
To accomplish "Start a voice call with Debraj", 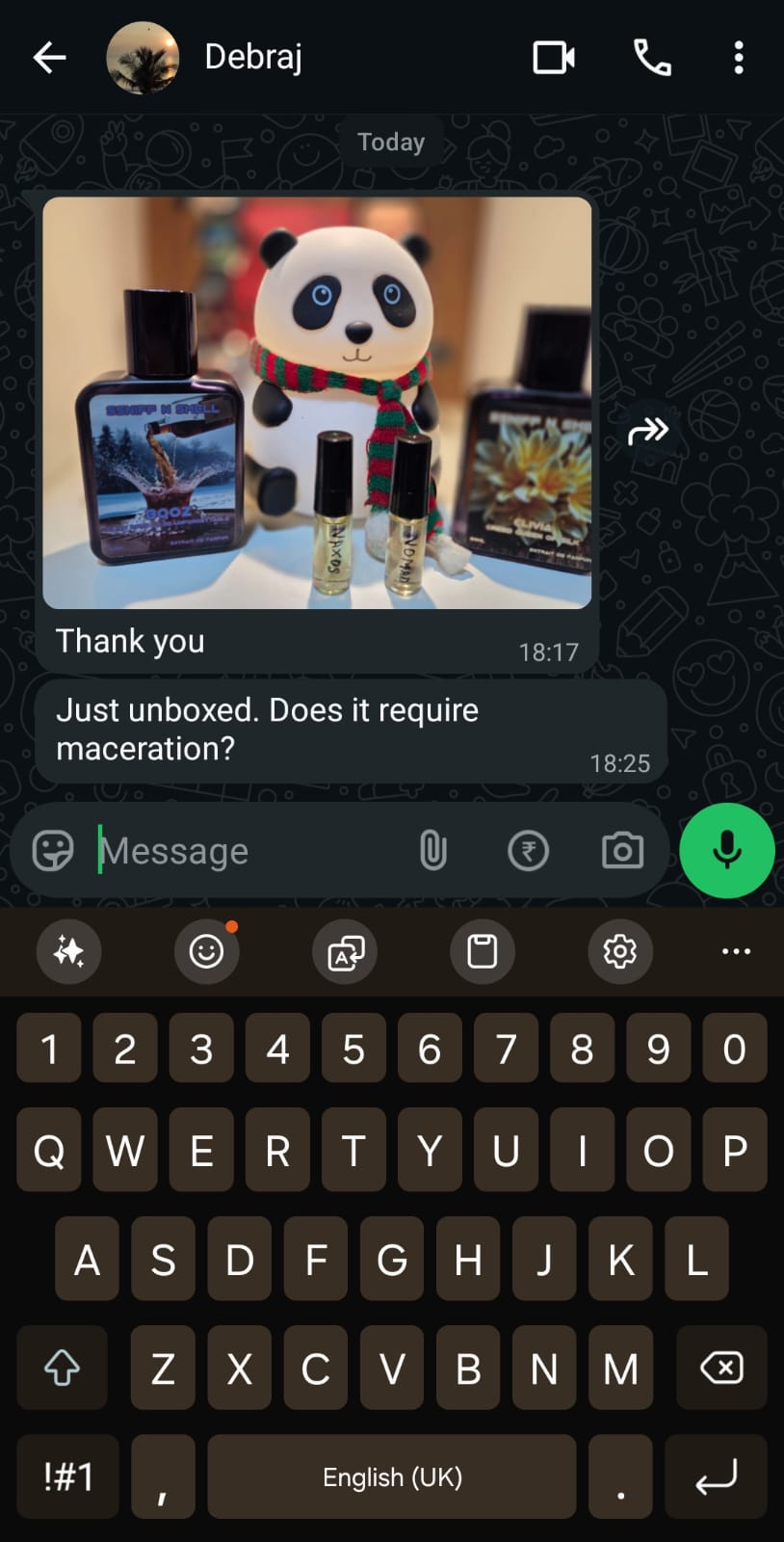I will [652, 58].
